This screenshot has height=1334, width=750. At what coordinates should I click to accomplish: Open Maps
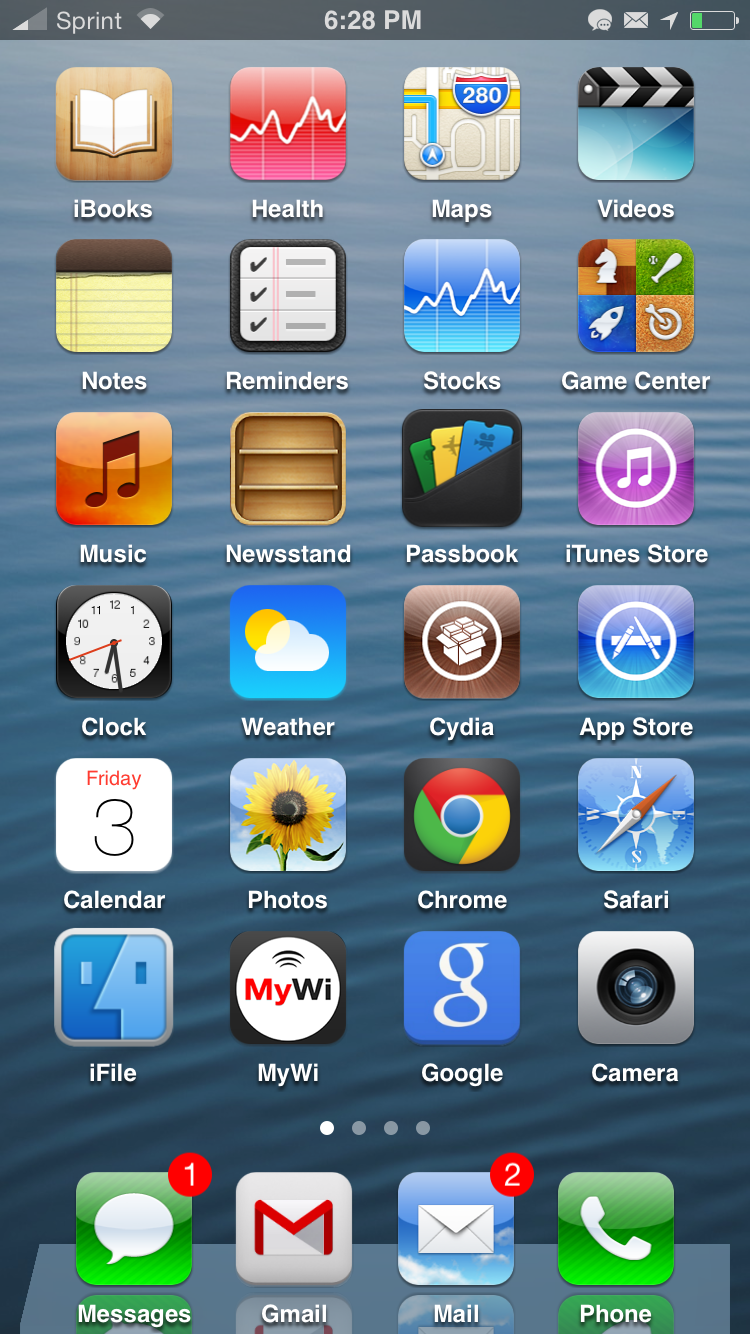click(x=462, y=124)
